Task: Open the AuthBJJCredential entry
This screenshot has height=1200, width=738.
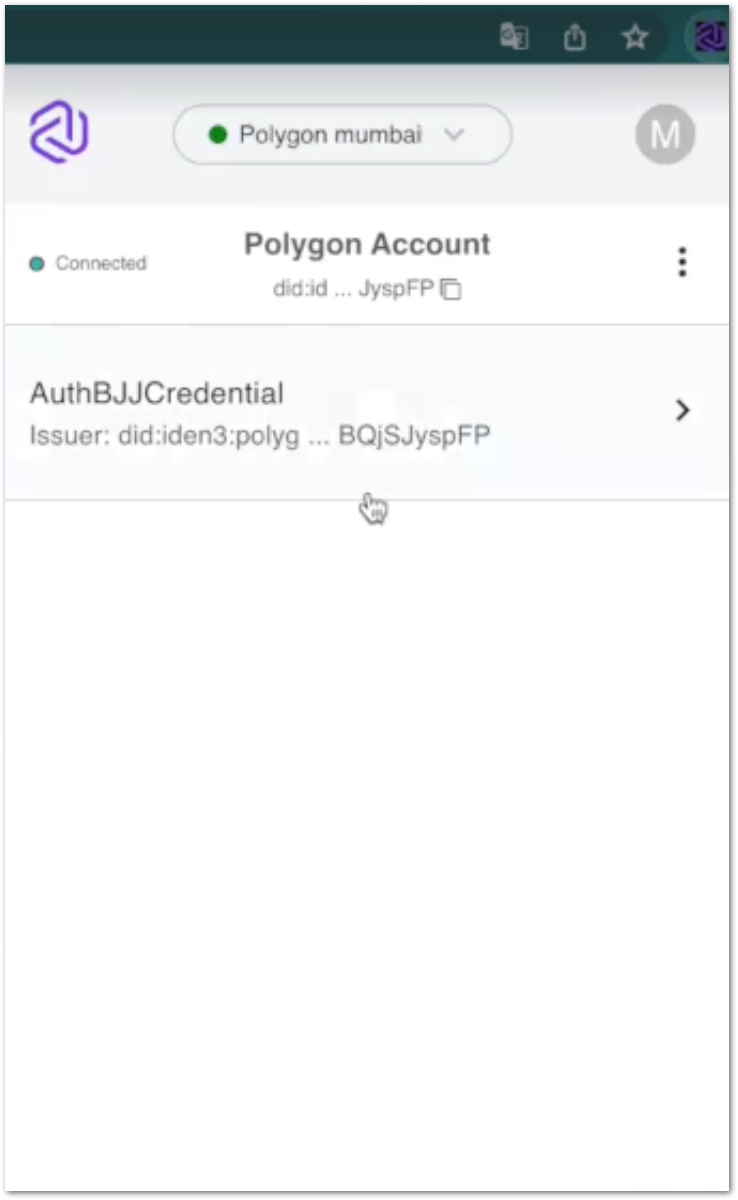Action: pos(367,412)
